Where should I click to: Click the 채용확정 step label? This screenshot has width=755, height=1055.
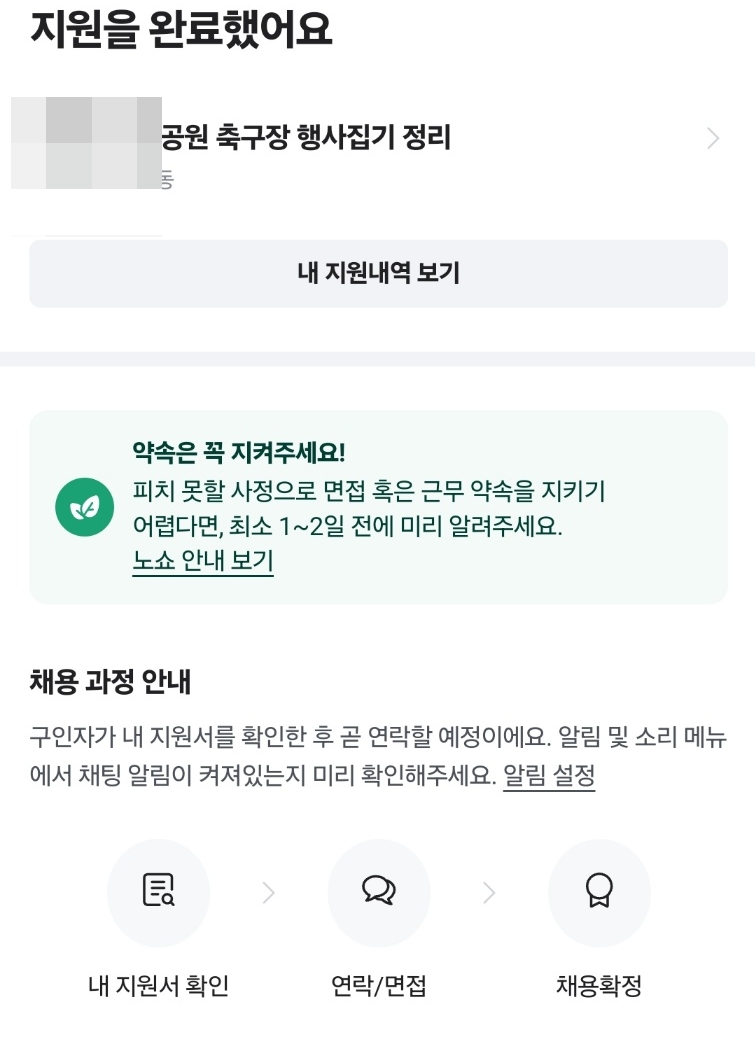click(599, 986)
